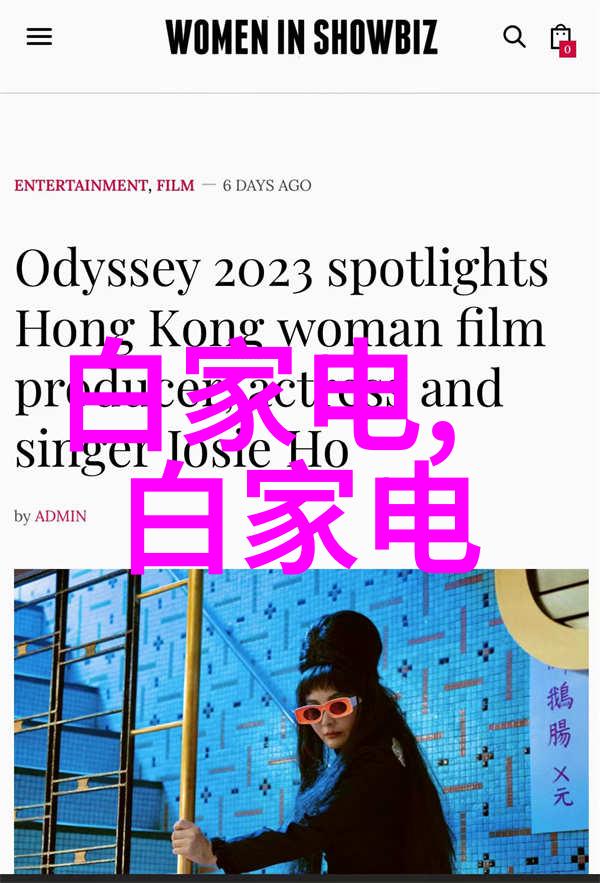
Task: Open the Film category link
Action: (175, 185)
